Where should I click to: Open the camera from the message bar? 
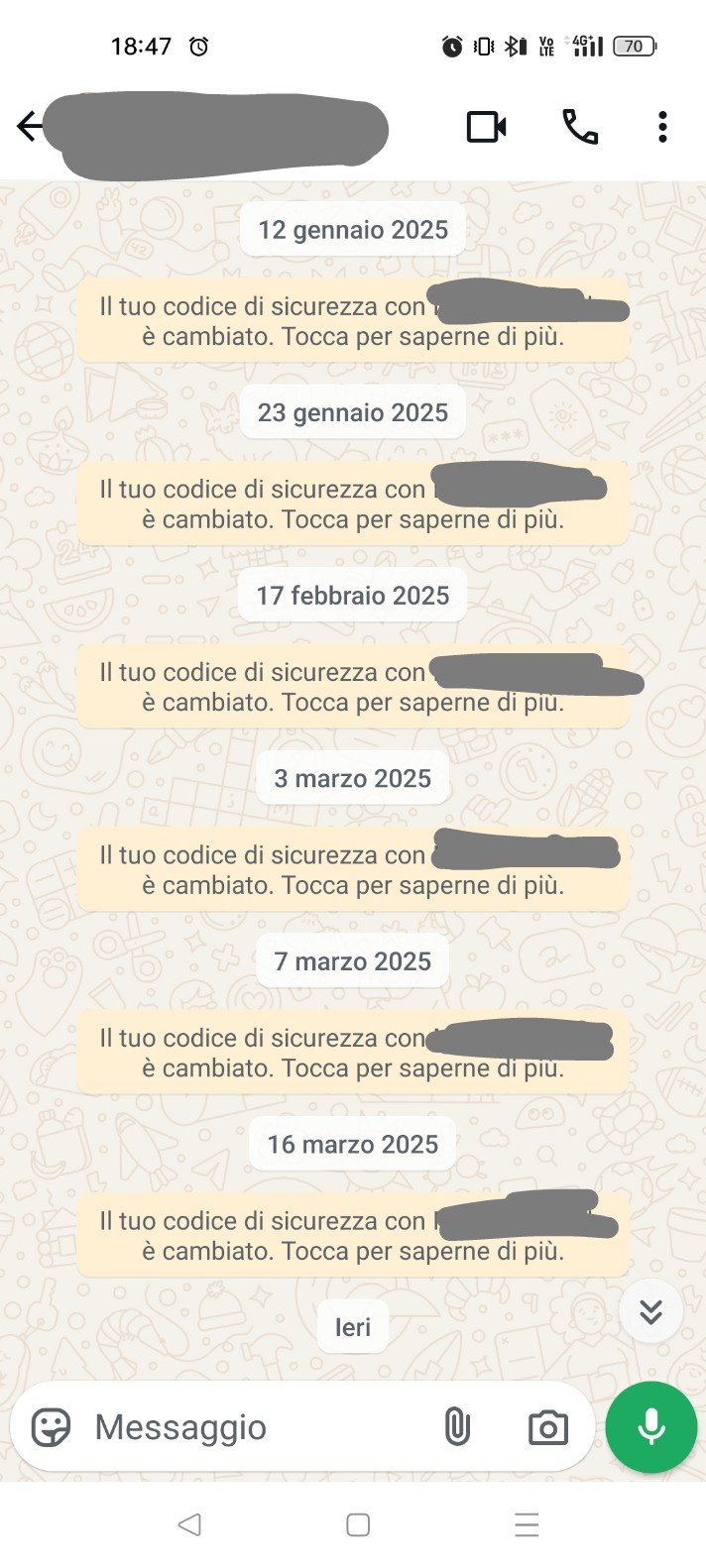547,1427
